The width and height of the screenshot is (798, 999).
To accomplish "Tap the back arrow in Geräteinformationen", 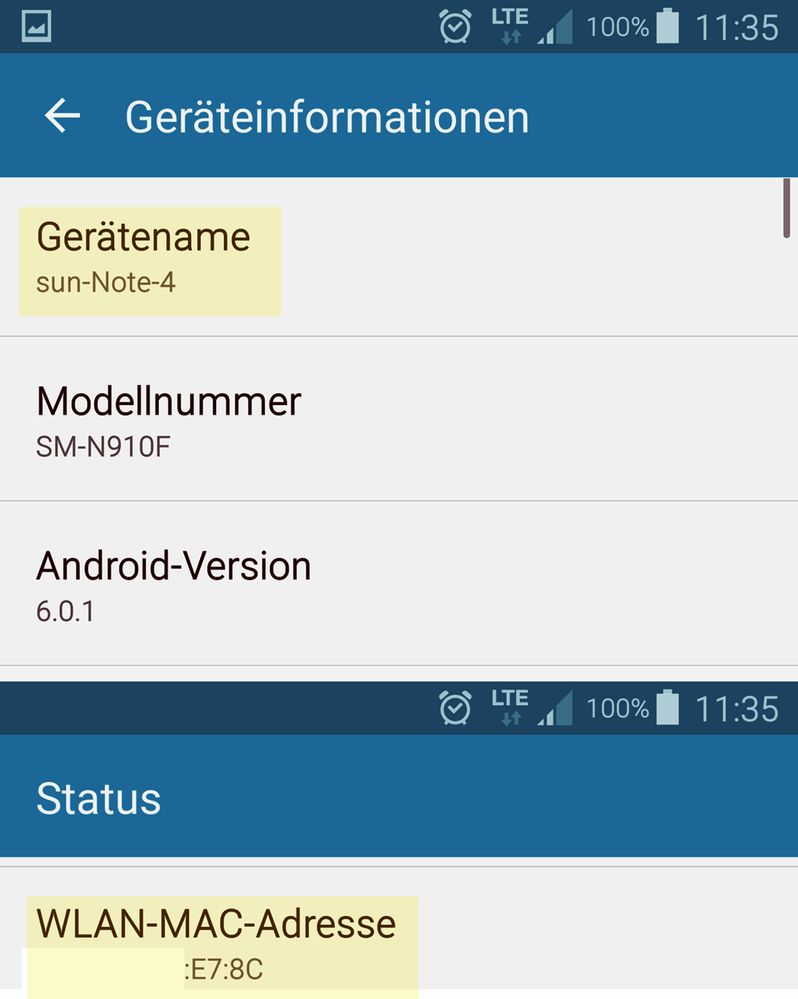I will 61,116.
